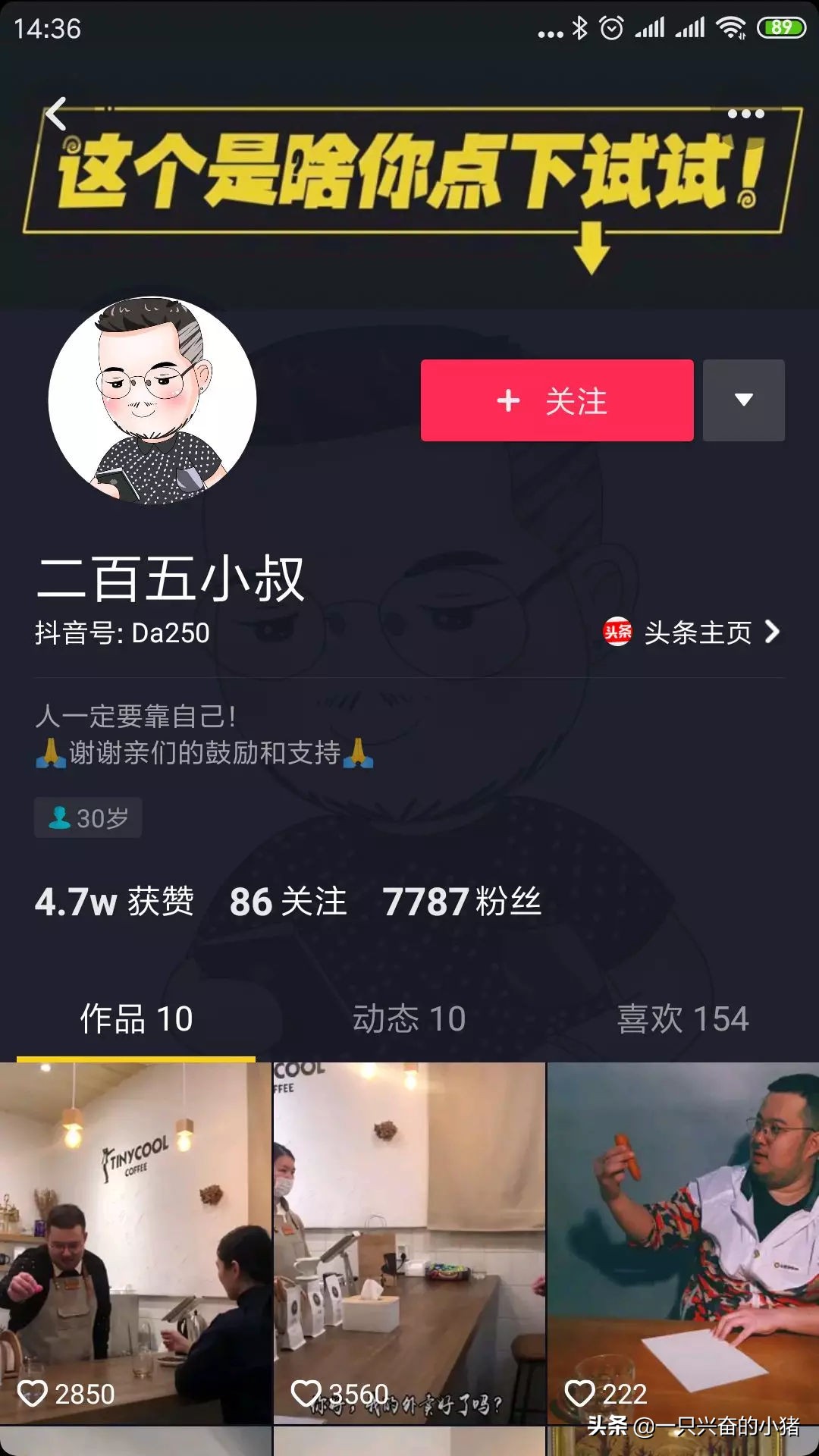This screenshot has height=1456, width=819.
Task: Open the TINYCOOL coffee shop video thumbnail
Action: 136,1236
